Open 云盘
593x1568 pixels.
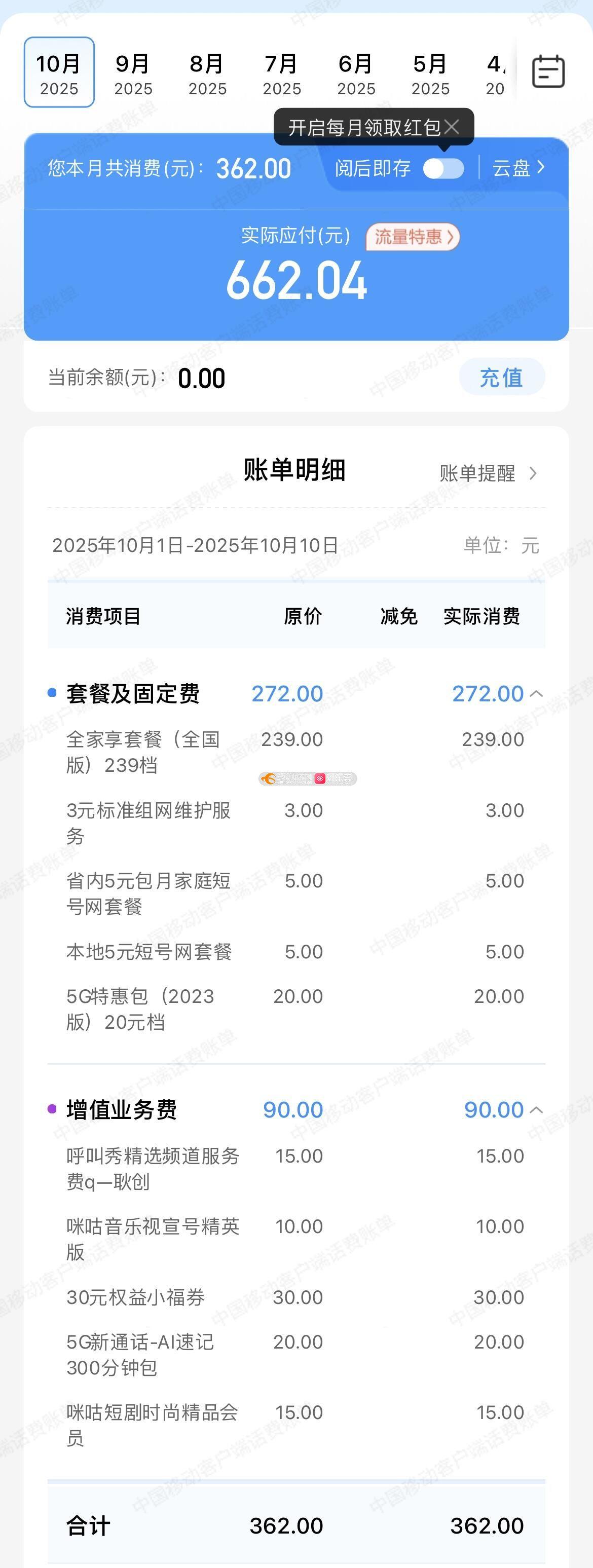click(517, 168)
